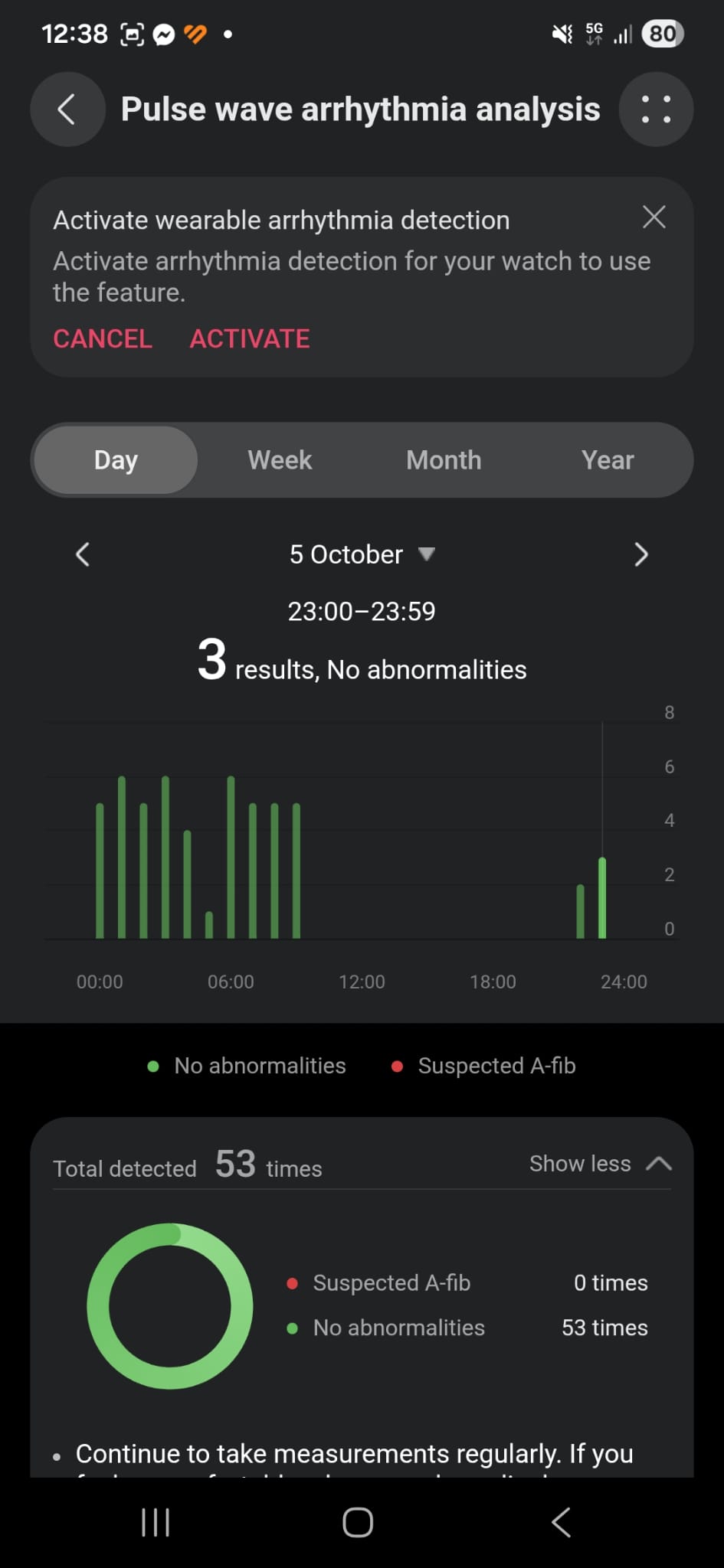The width and height of the screenshot is (724, 1568).
Task: Switch to the Year view
Action: 608,460
